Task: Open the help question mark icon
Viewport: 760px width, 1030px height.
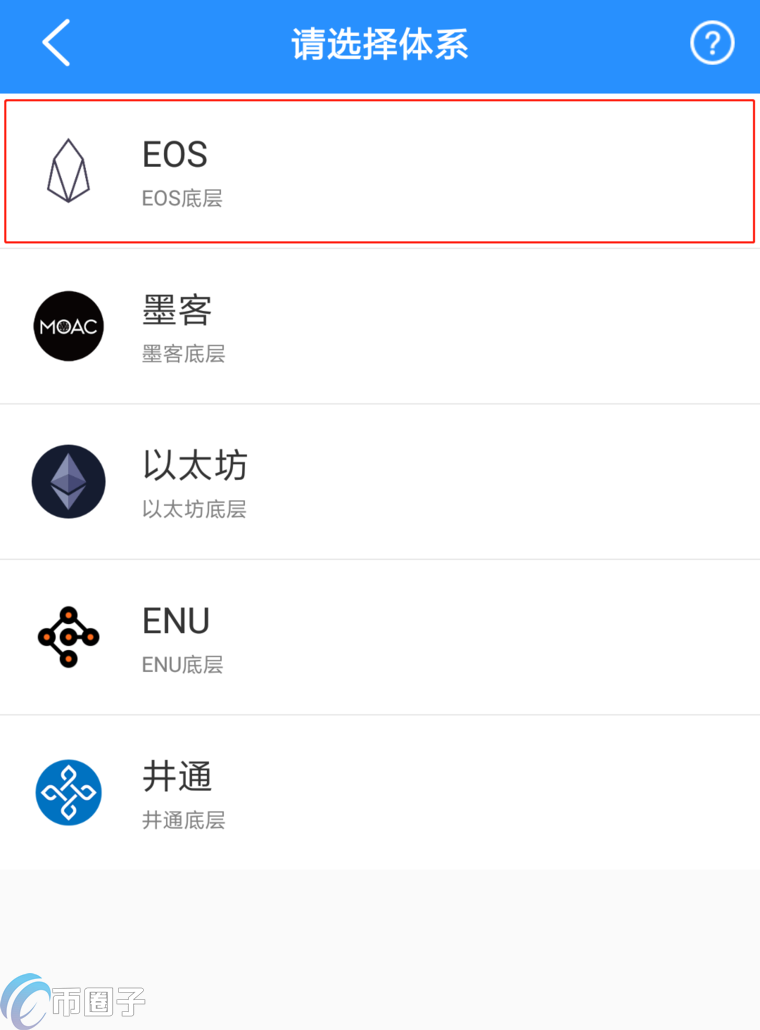Action: [712, 43]
